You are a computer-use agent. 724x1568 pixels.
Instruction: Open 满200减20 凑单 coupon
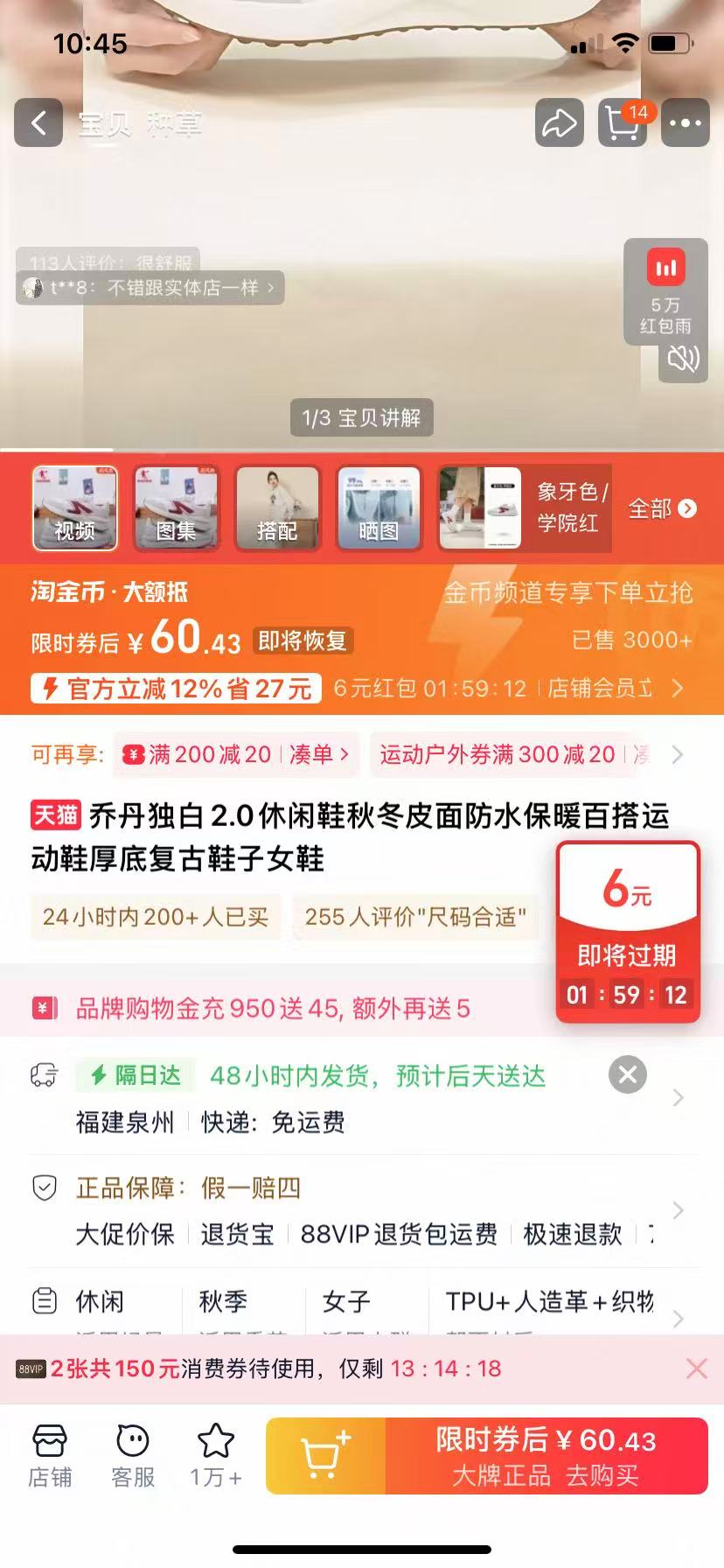[x=236, y=754]
